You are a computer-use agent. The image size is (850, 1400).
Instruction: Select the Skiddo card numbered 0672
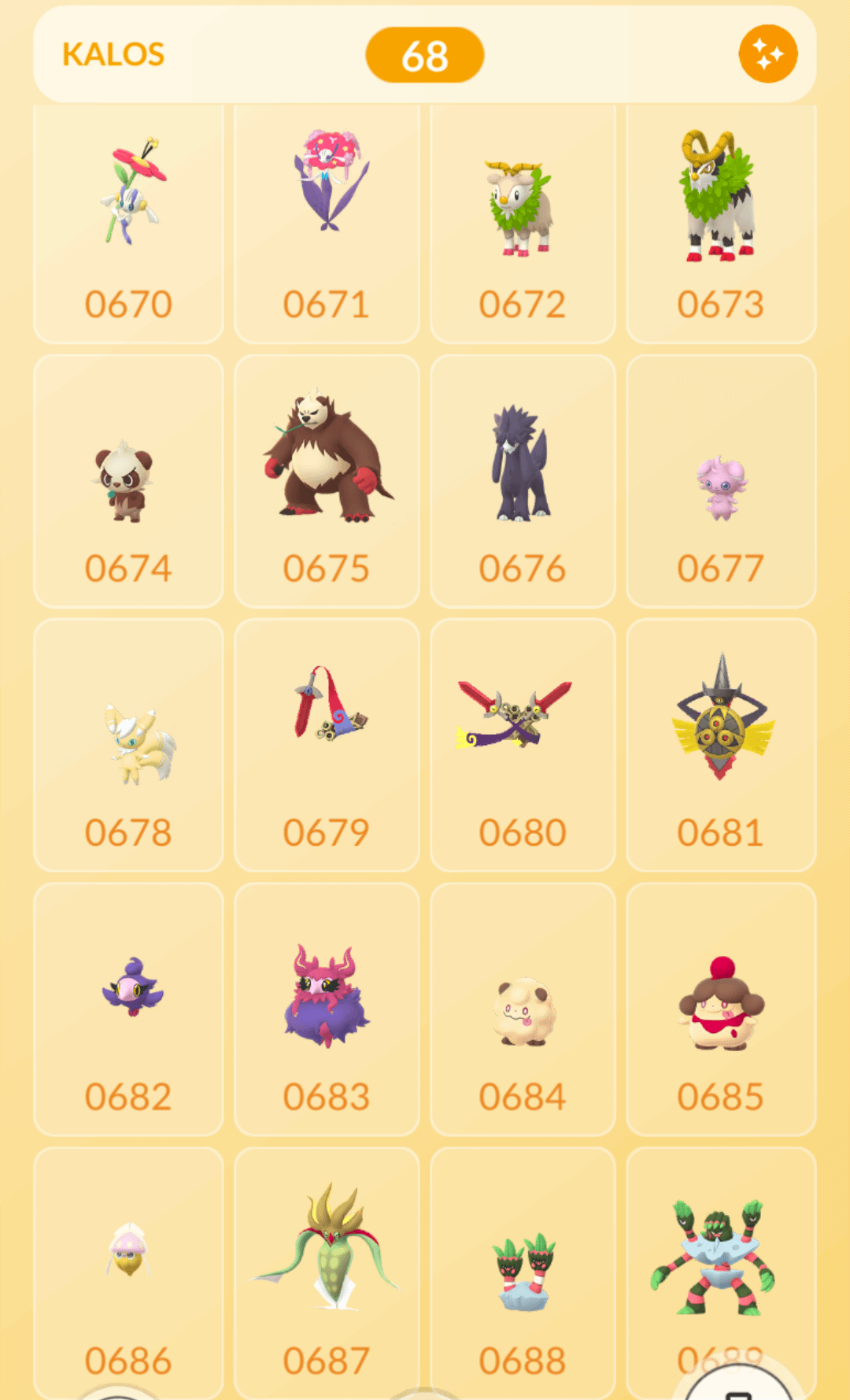pos(523,224)
